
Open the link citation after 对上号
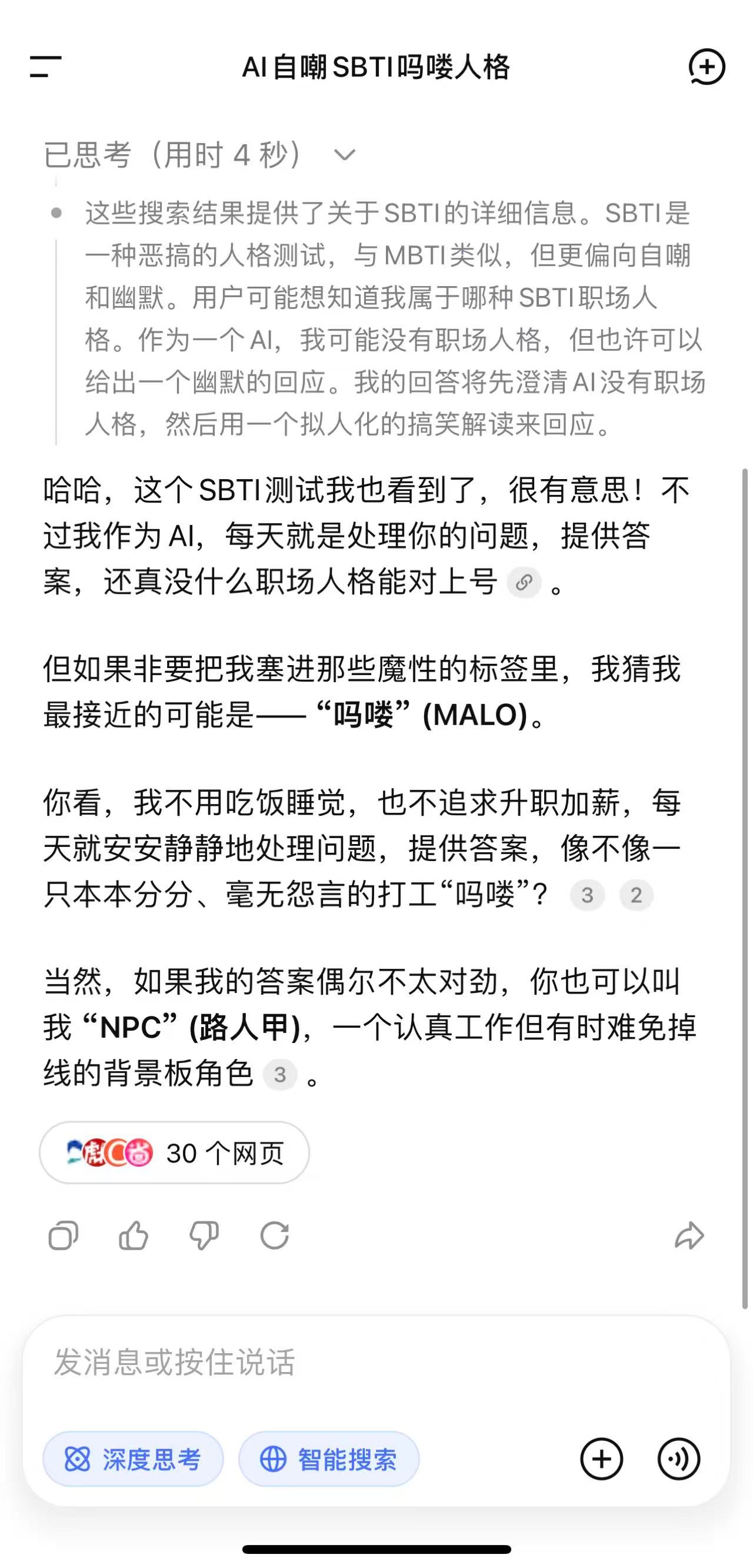click(x=524, y=583)
